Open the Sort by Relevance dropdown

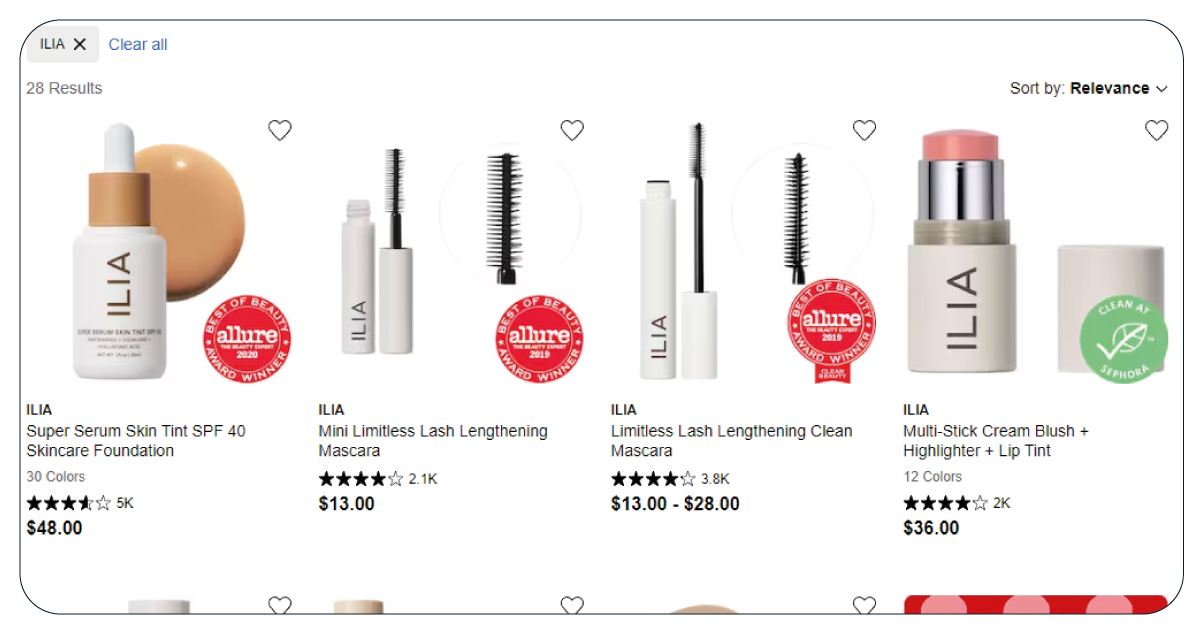pyautogui.click(x=1089, y=88)
